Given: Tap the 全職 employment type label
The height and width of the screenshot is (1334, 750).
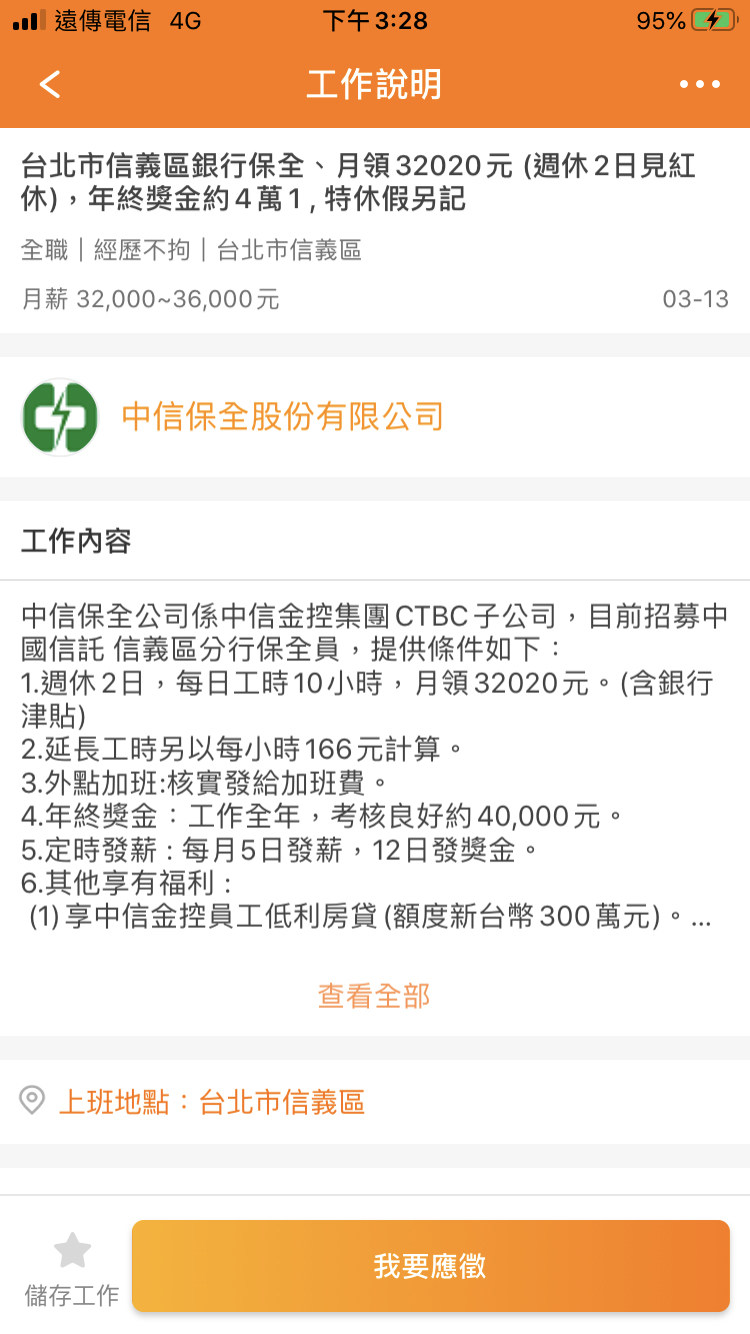Looking at the screenshot, I should click(40, 251).
